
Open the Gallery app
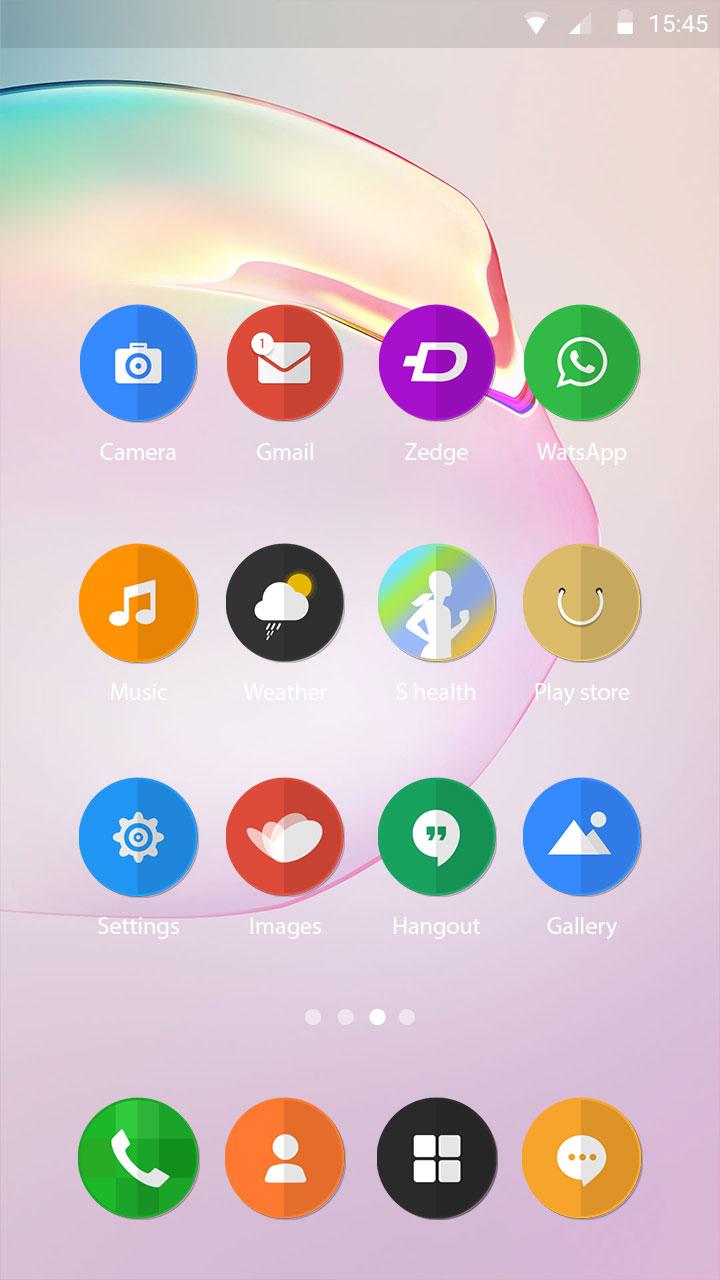point(582,837)
